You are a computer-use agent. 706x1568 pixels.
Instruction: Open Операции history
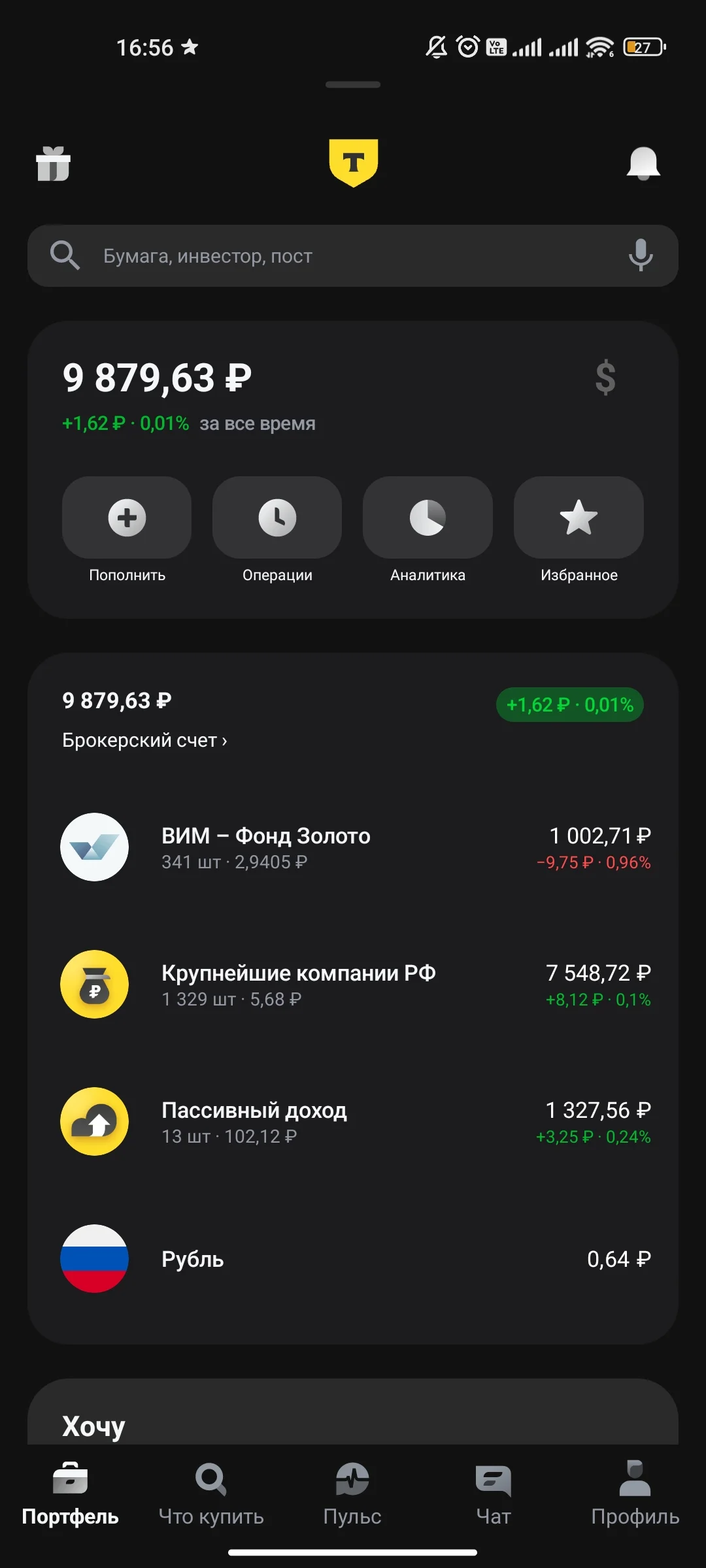[x=277, y=530]
